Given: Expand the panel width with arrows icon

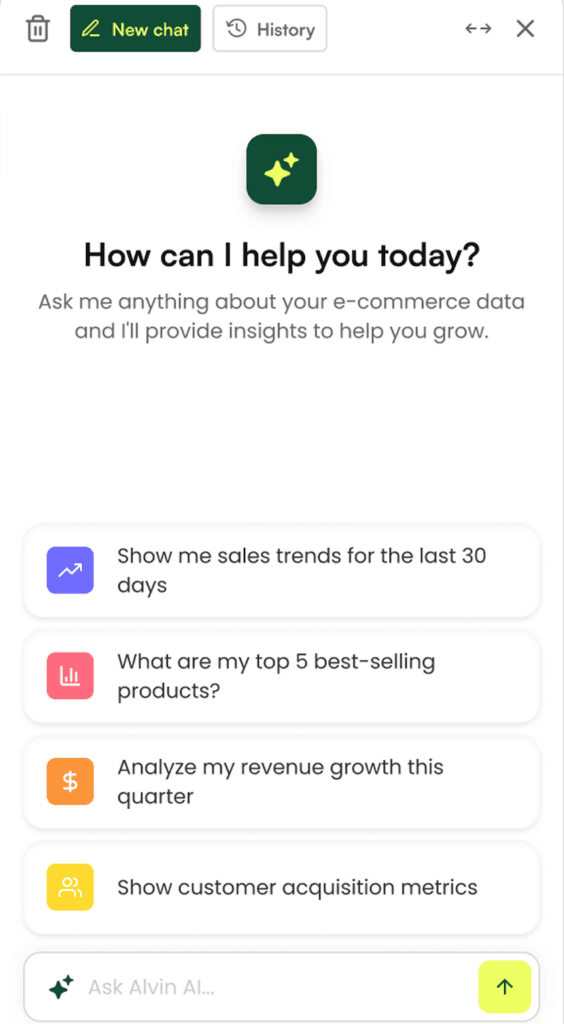Looking at the screenshot, I should tap(478, 29).
